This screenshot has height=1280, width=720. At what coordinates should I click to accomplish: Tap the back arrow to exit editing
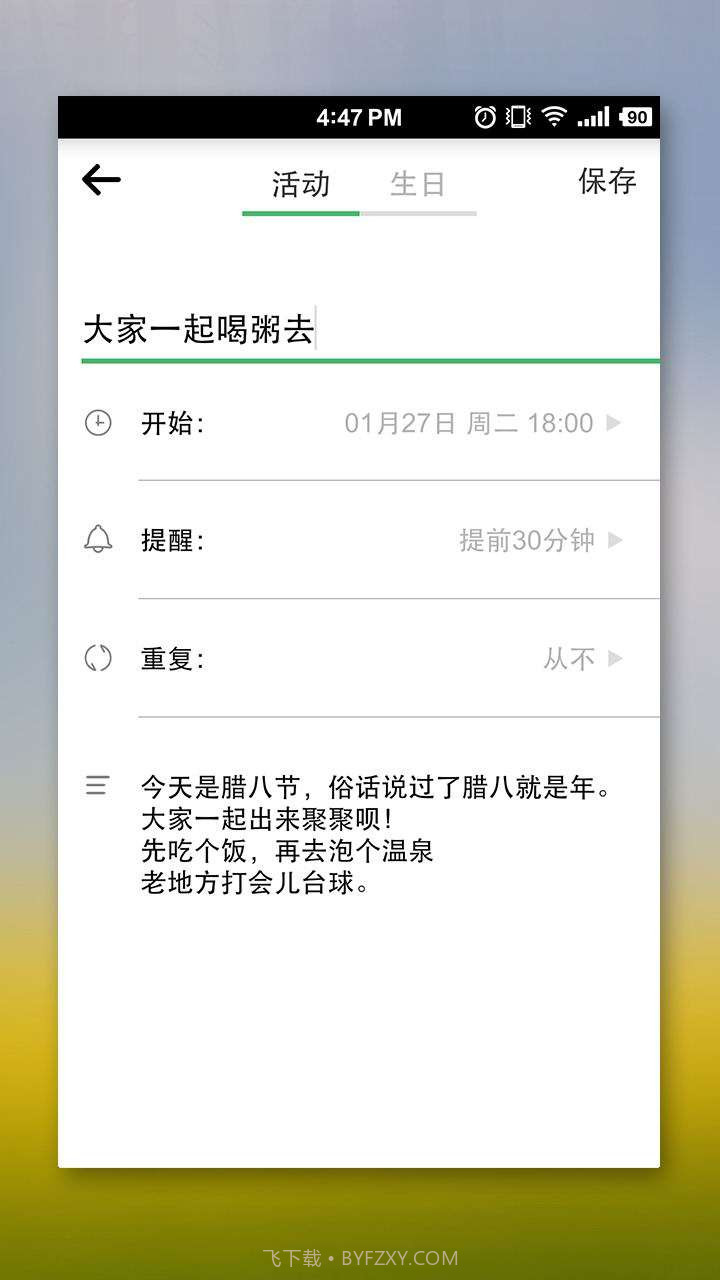(100, 180)
